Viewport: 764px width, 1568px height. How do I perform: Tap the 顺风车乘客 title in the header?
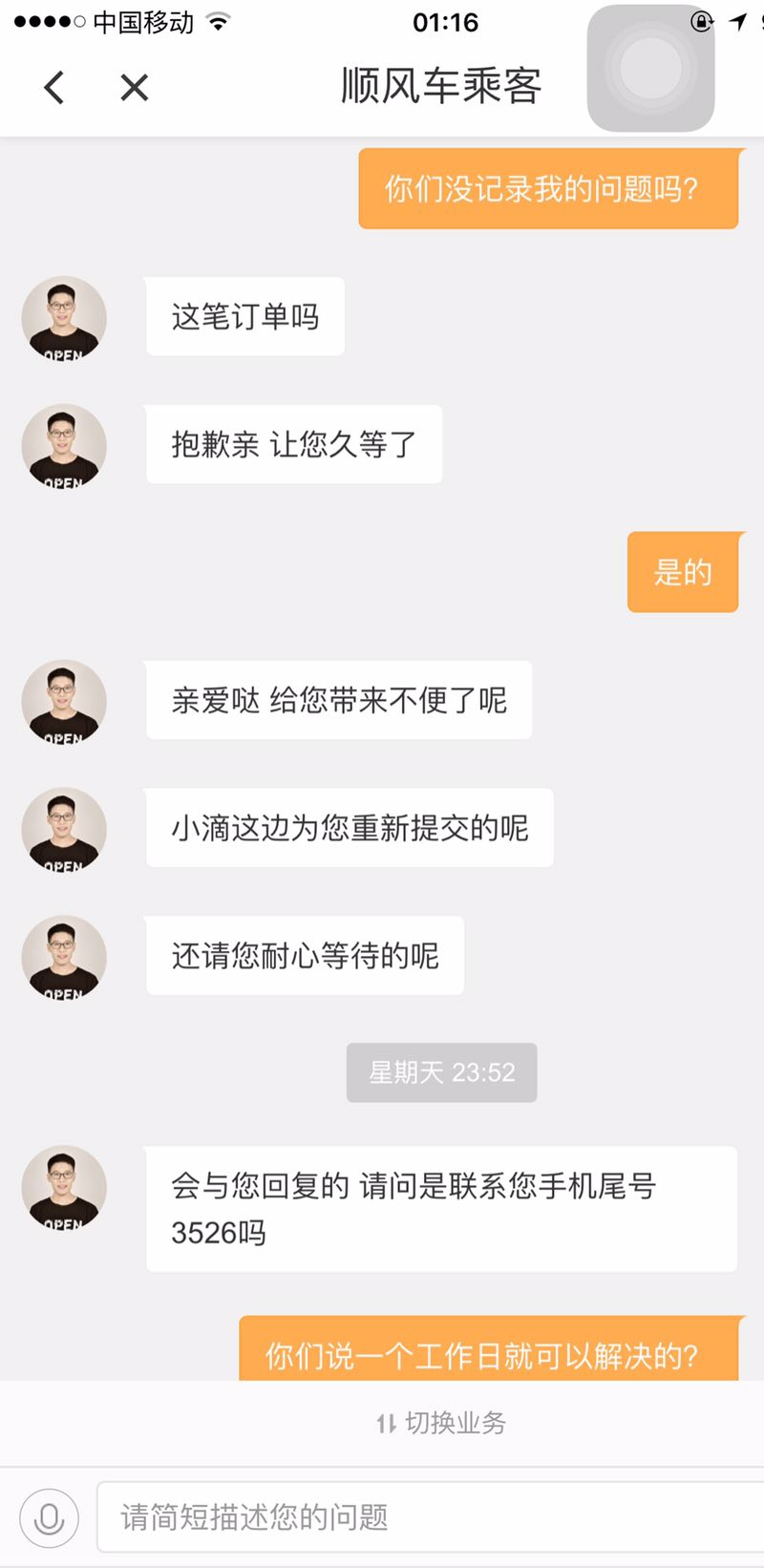coord(441,86)
